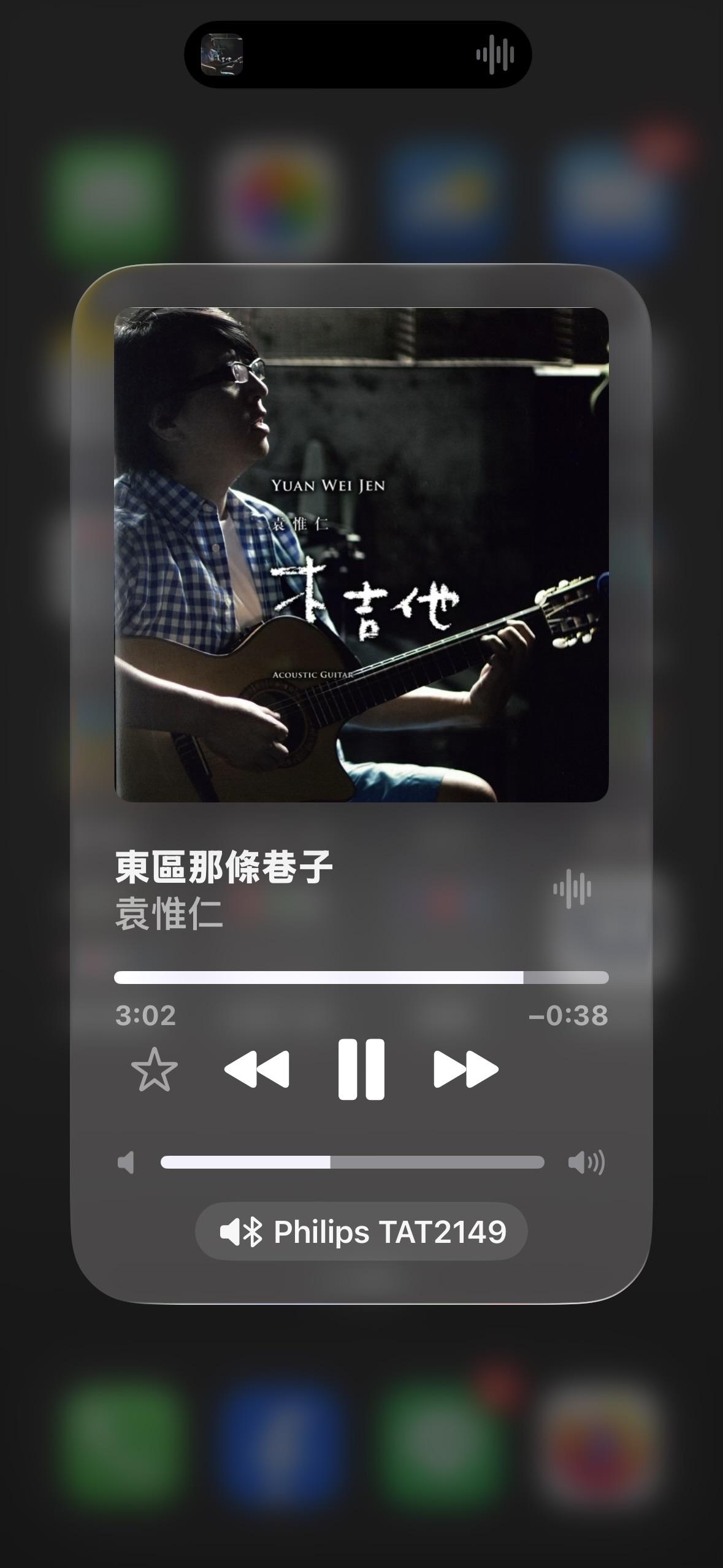Viewport: 723px width, 1568px height.
Task: Tap the Dynamic Island now-playing pill
Action: pyautogui.click(x=358, y=55)
